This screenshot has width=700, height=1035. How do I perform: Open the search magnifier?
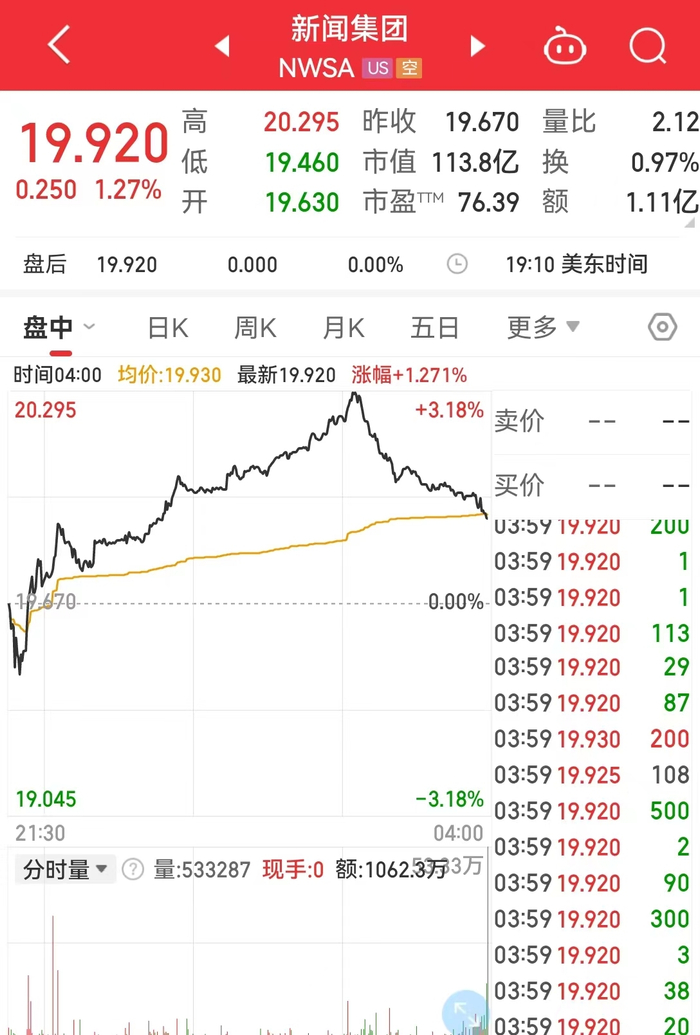[648, 46]
